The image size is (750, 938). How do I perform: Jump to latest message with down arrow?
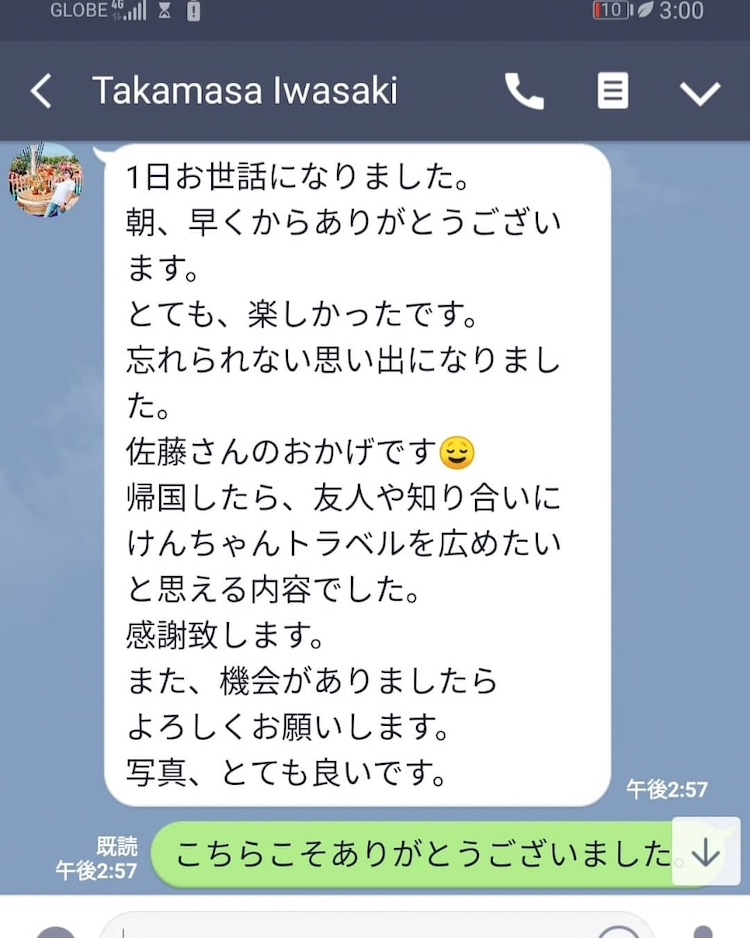click(x=706, y=851)
